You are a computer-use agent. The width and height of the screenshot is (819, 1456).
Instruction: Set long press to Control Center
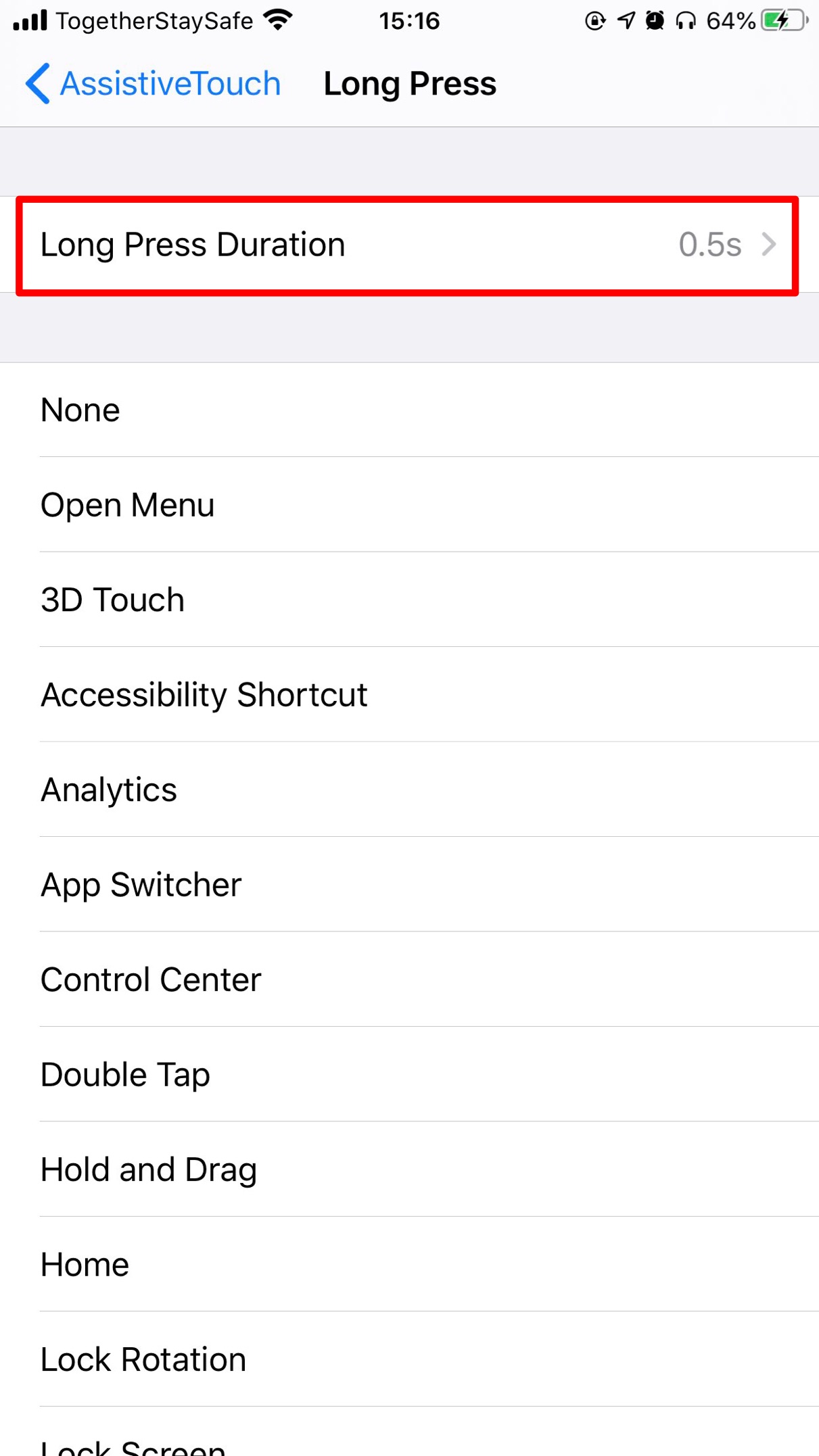pyautogui.click(x=408, y=979)
